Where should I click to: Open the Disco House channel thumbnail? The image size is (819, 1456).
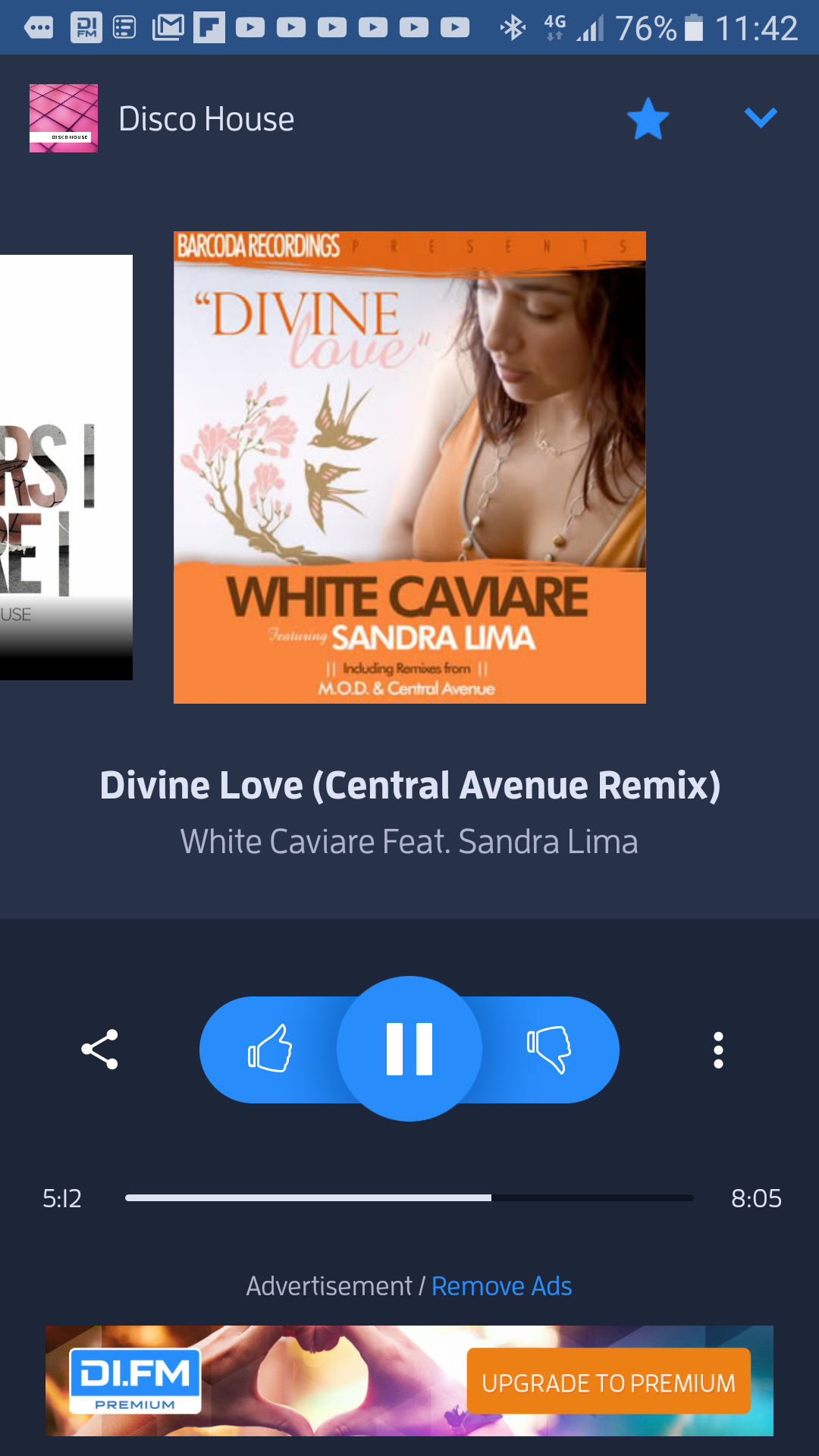tap(64, 118)
